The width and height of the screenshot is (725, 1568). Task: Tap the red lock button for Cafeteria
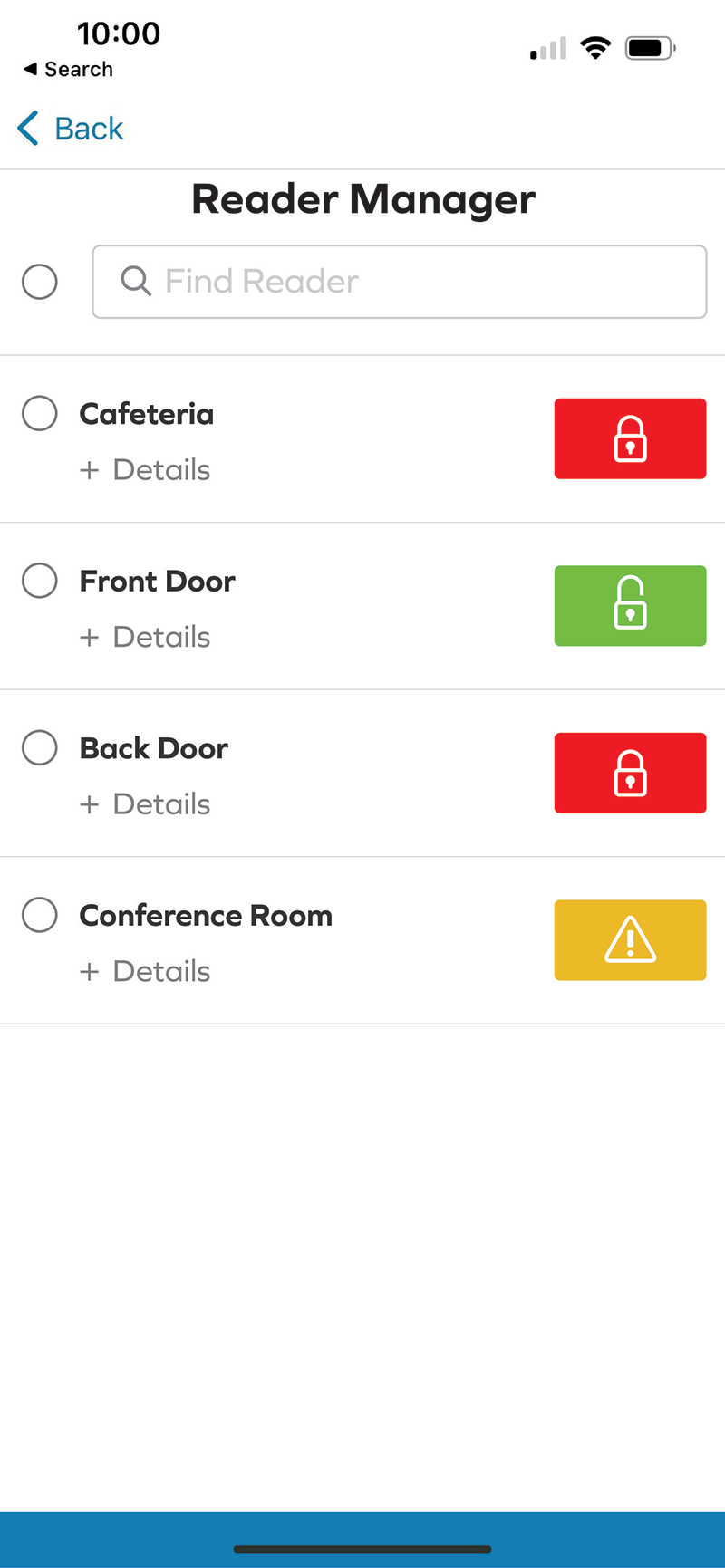click(x=630, y=438)
